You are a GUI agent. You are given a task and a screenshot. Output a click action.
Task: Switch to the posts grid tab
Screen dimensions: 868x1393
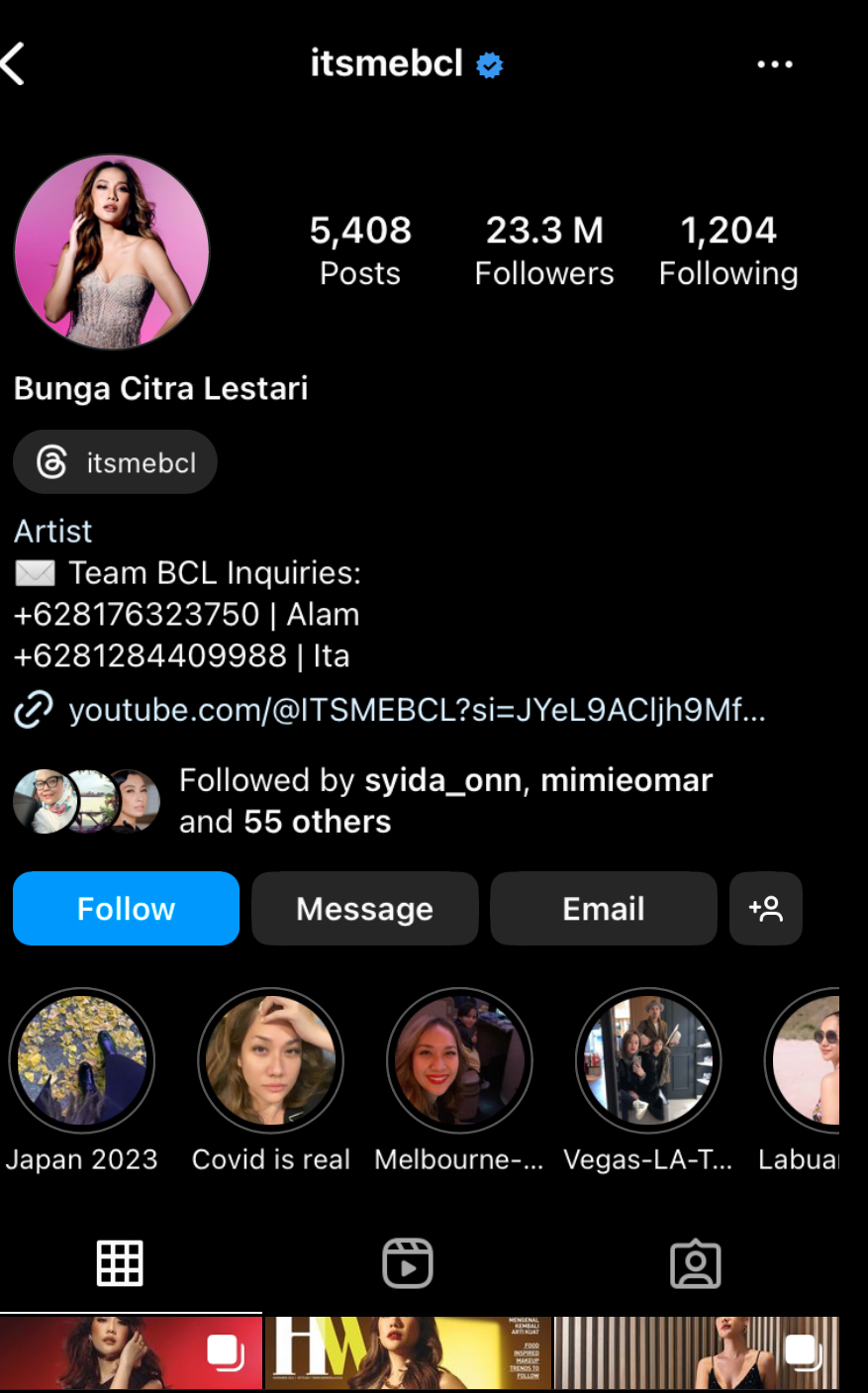(120, 1263)
